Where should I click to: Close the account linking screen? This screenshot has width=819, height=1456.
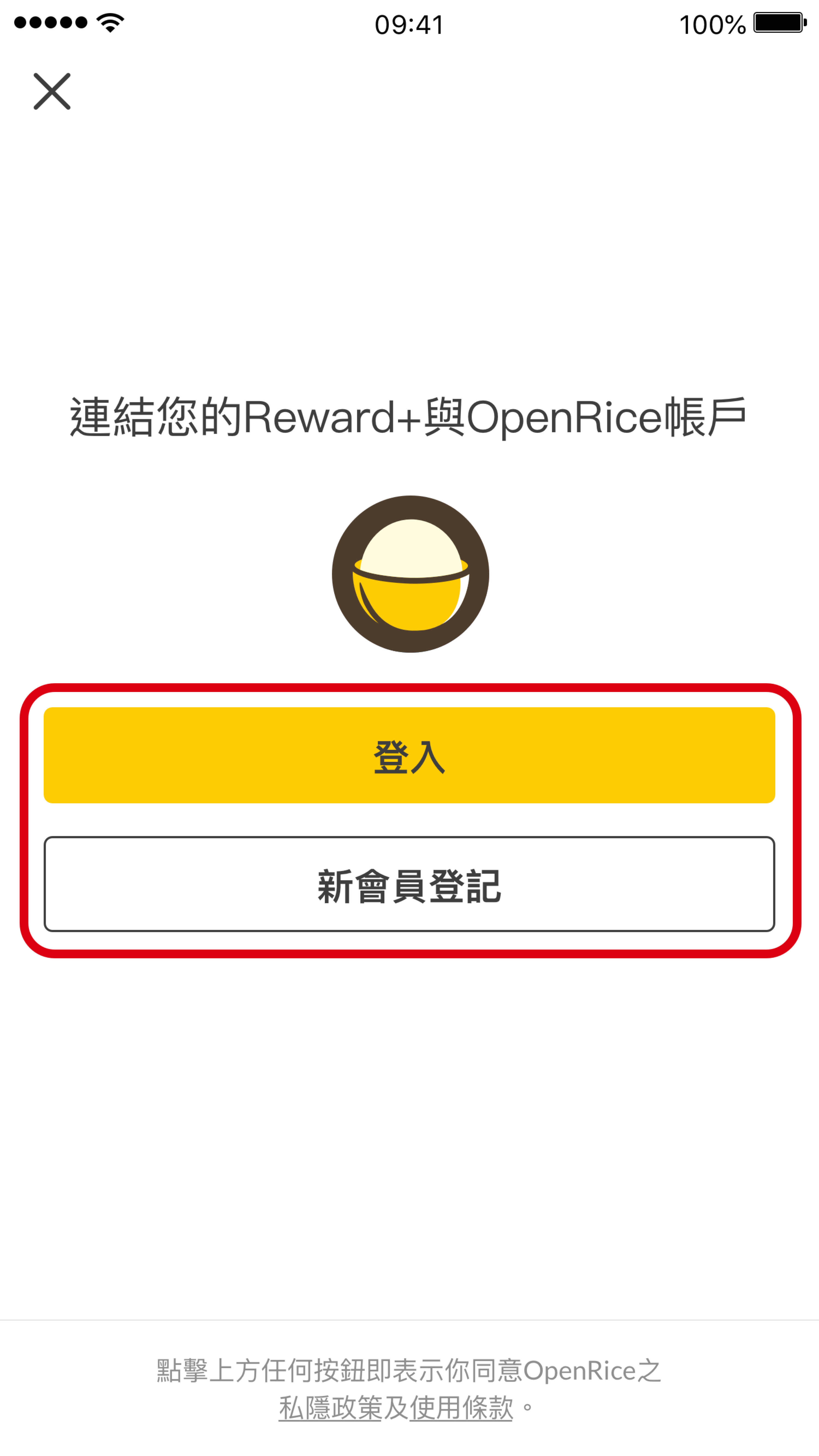[52, 91]
